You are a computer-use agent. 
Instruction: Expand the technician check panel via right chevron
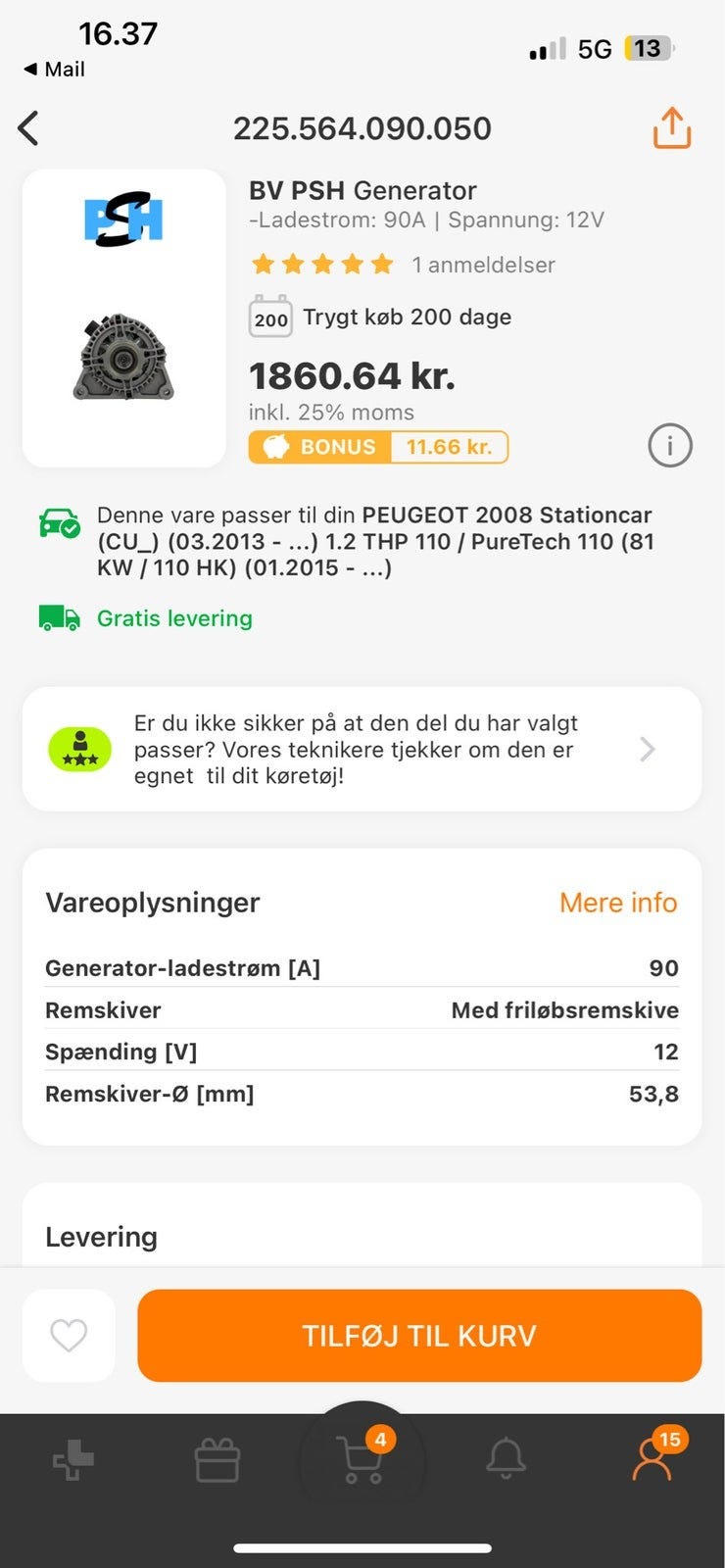point(646,749)
